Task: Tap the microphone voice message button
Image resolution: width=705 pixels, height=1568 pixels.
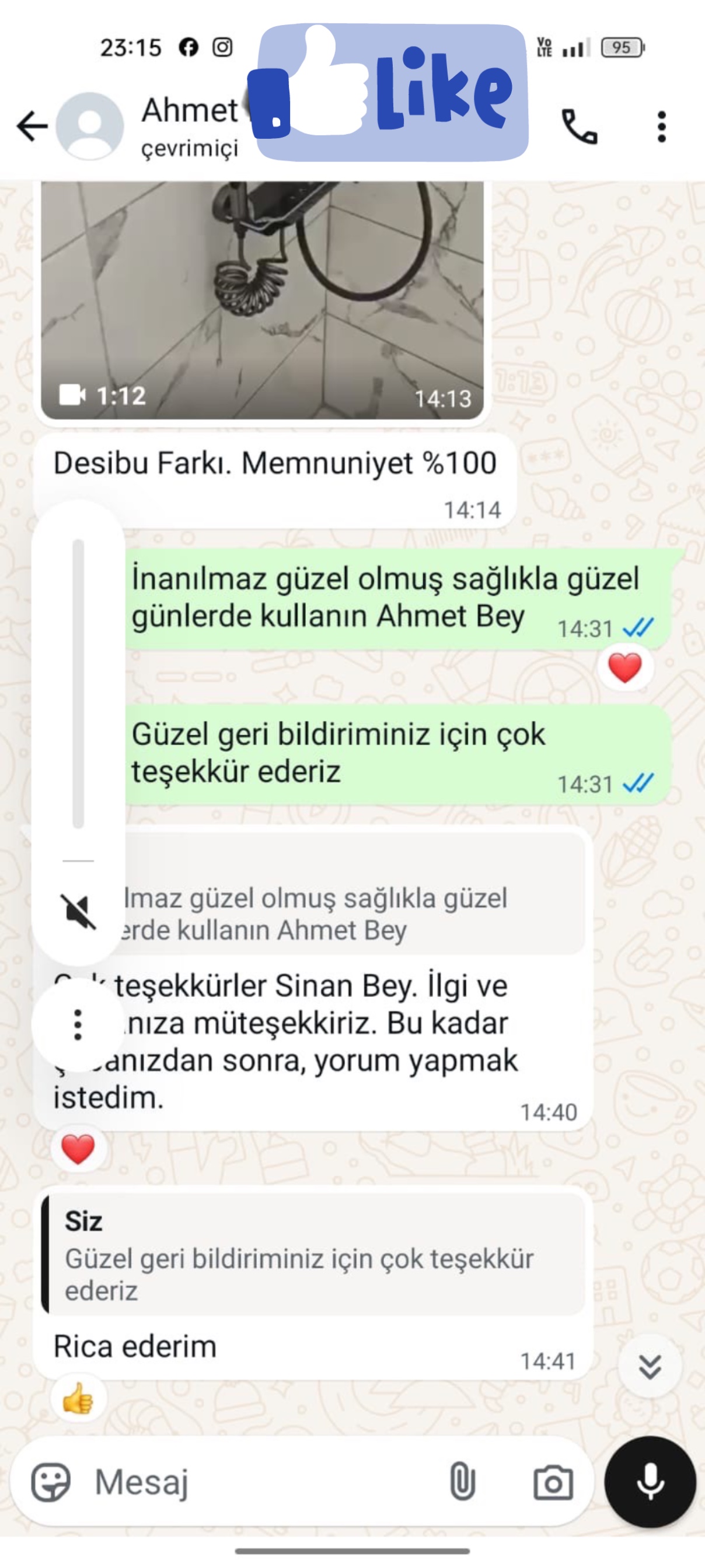Action: [x=650, y=1482]
